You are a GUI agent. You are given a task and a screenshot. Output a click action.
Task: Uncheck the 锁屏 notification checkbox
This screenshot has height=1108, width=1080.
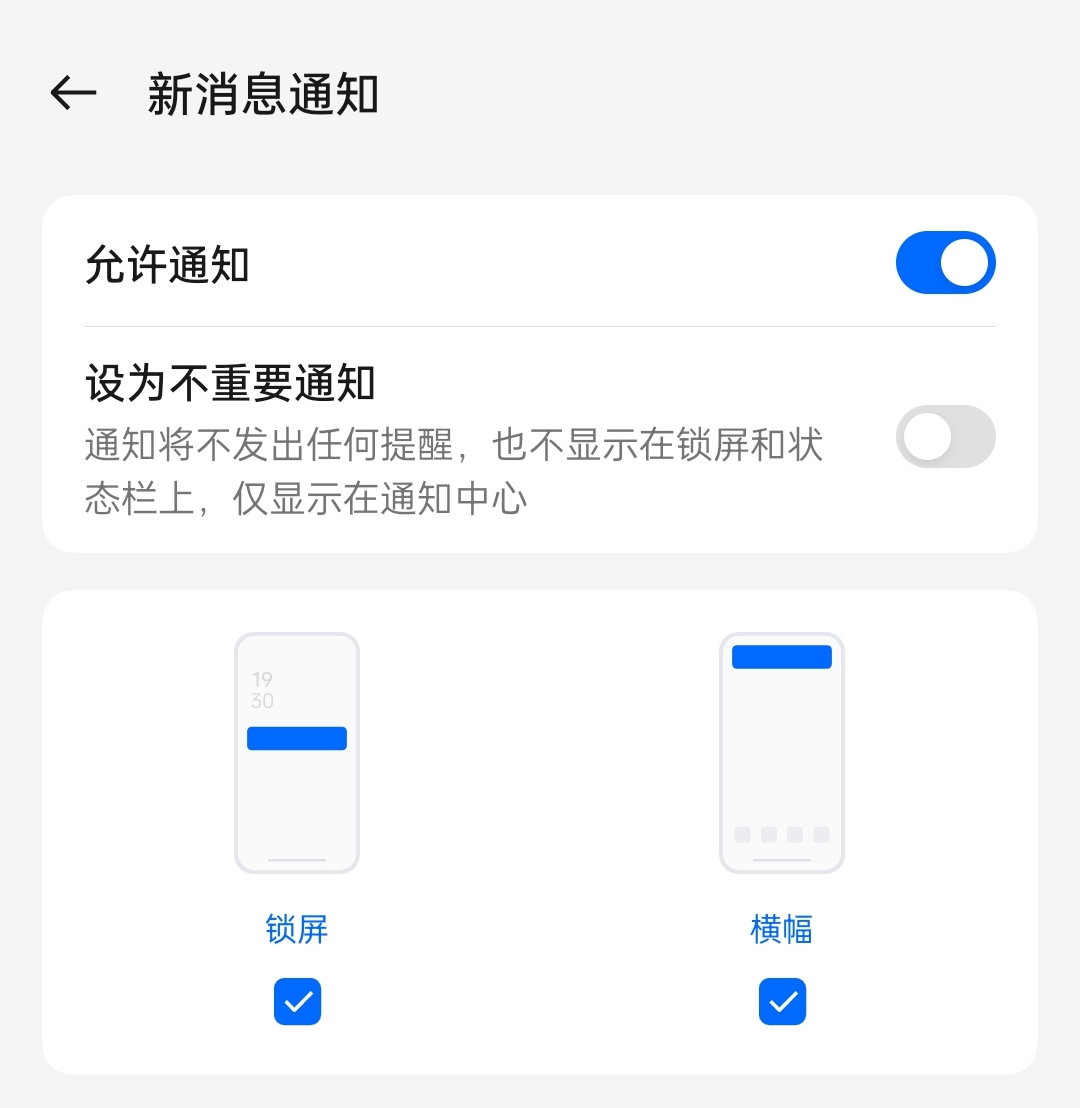[297, 1001]
